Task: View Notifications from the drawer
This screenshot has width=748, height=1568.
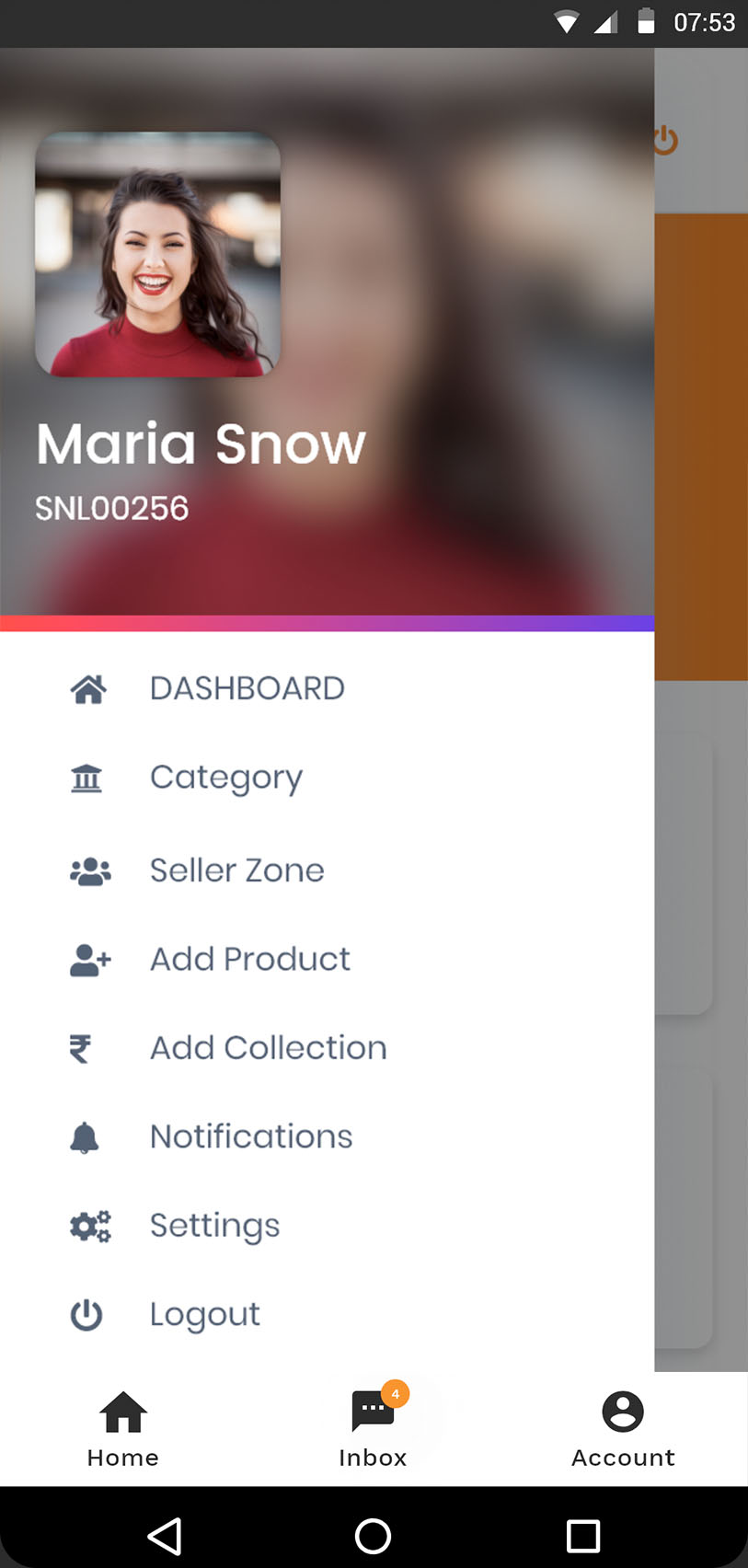Action: point(250,1136)
